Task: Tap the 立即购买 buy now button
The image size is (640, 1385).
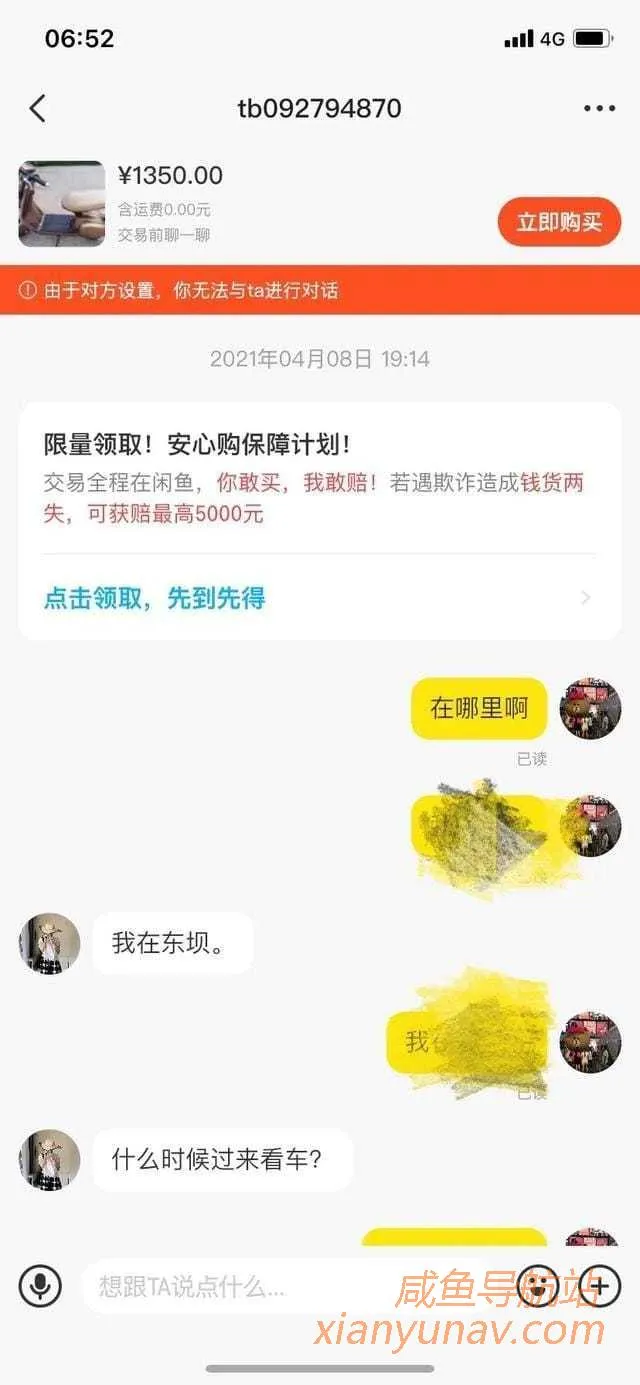Action: pyautogui.click(x=559, y=222)
